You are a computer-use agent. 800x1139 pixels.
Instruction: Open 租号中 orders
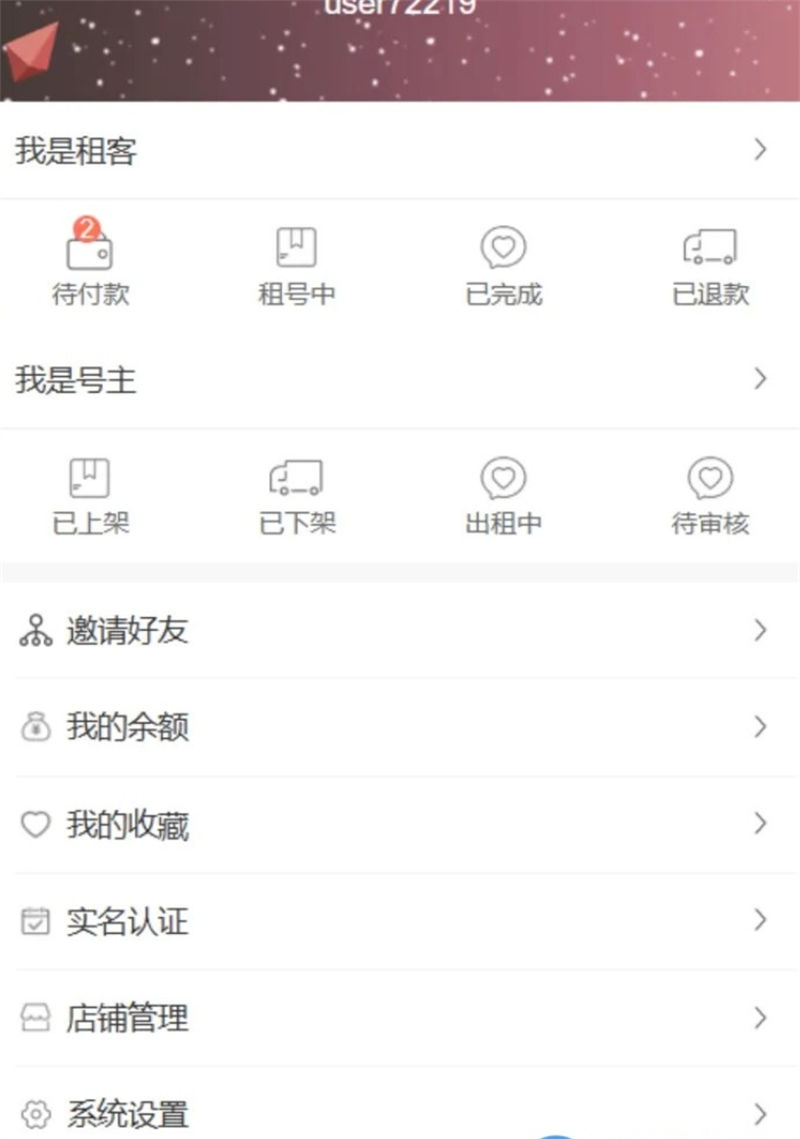point(296,264)
